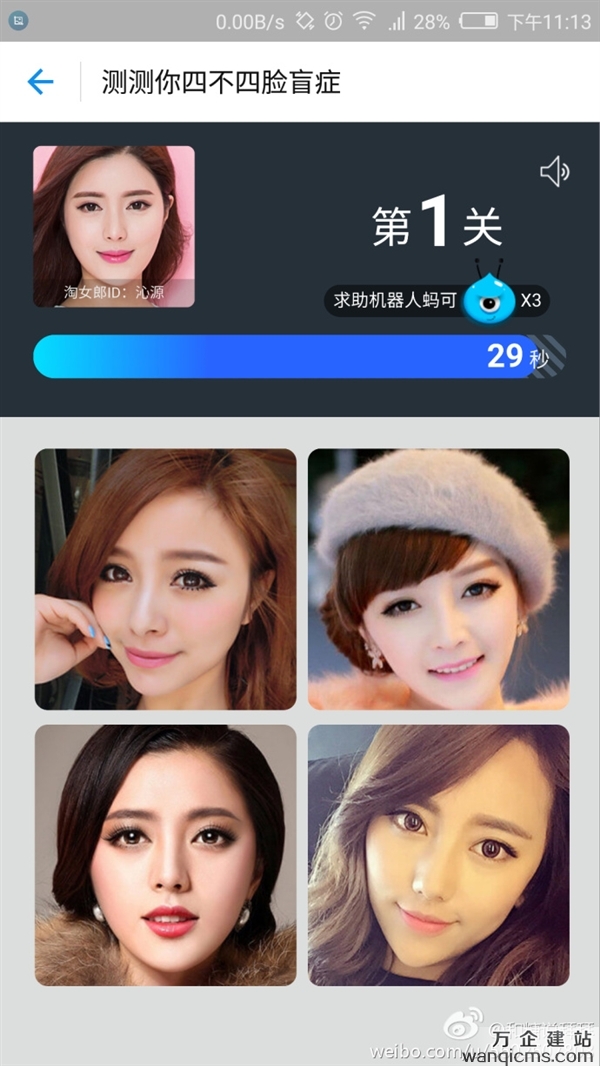Select the photo with blue nail polish
The height and width of the screenshot is (1066, 600).
point(166,579)
